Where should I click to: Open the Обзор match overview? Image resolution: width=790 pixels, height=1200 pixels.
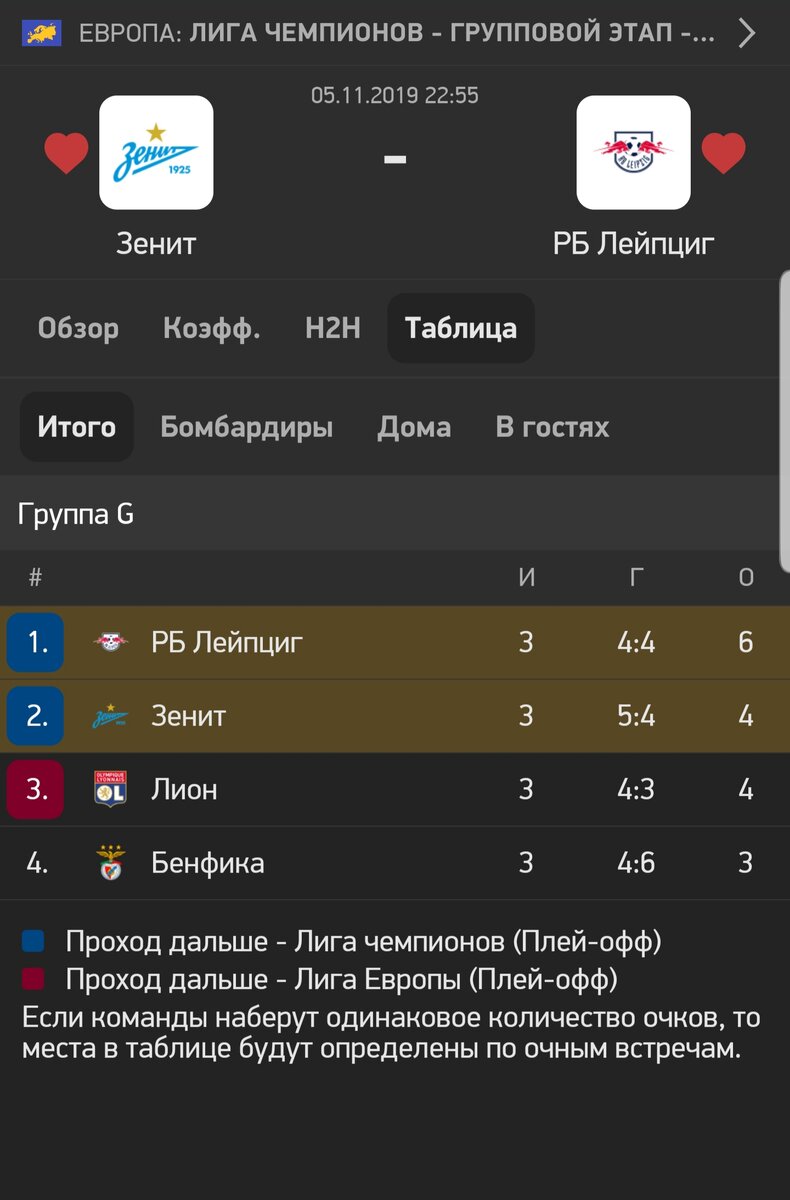coord(79,328)
